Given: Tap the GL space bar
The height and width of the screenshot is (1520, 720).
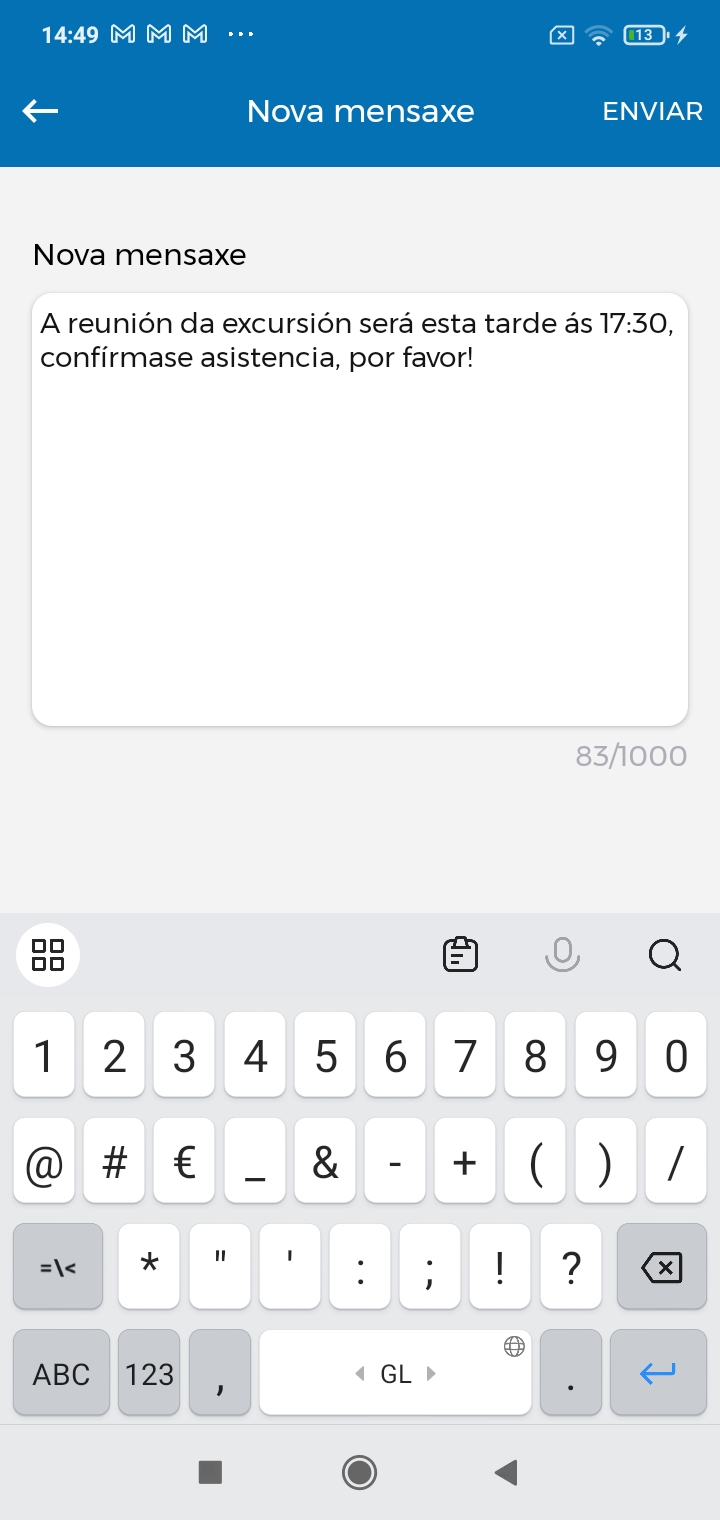Looking at the screenshot, I should (395, 1374).
